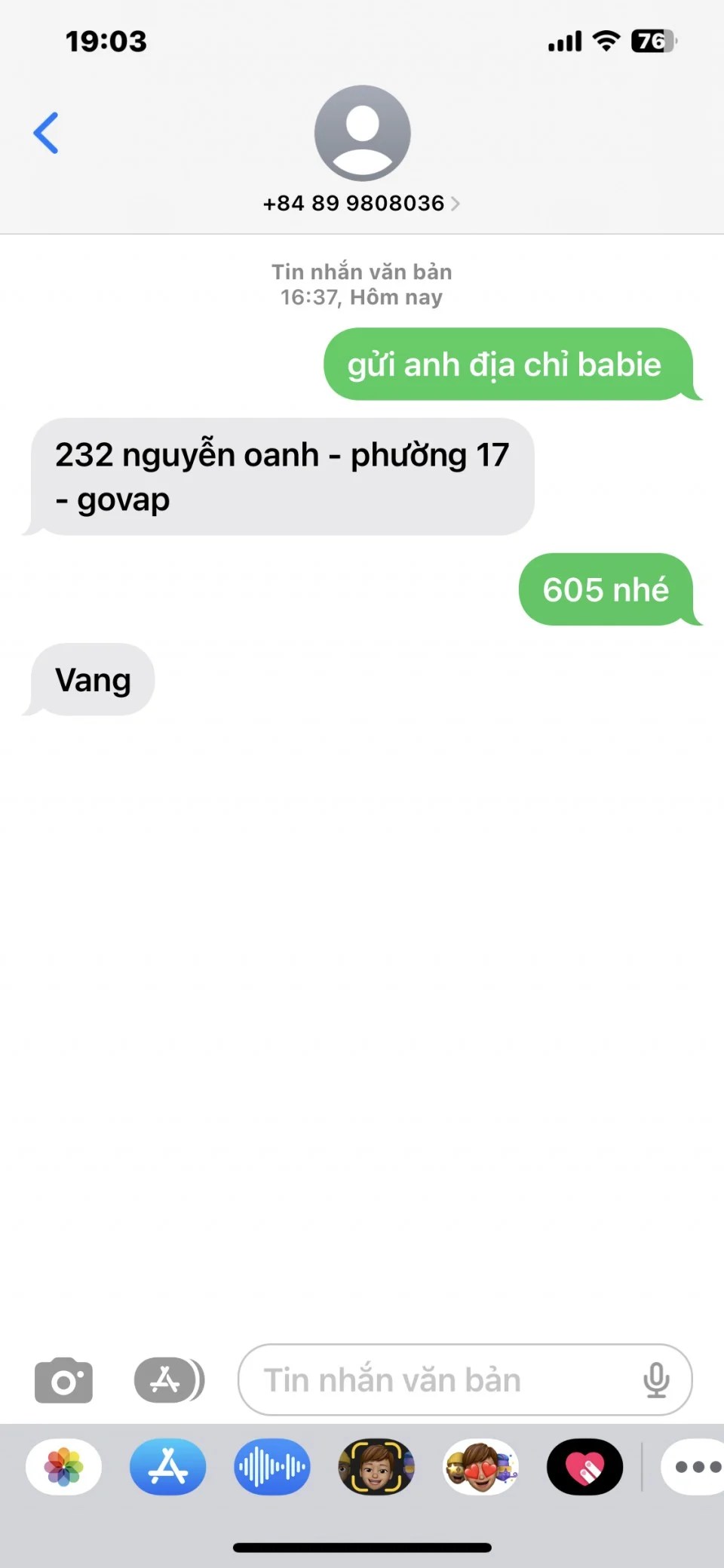Open the App Store in the app strip

tap(167, 1467)
